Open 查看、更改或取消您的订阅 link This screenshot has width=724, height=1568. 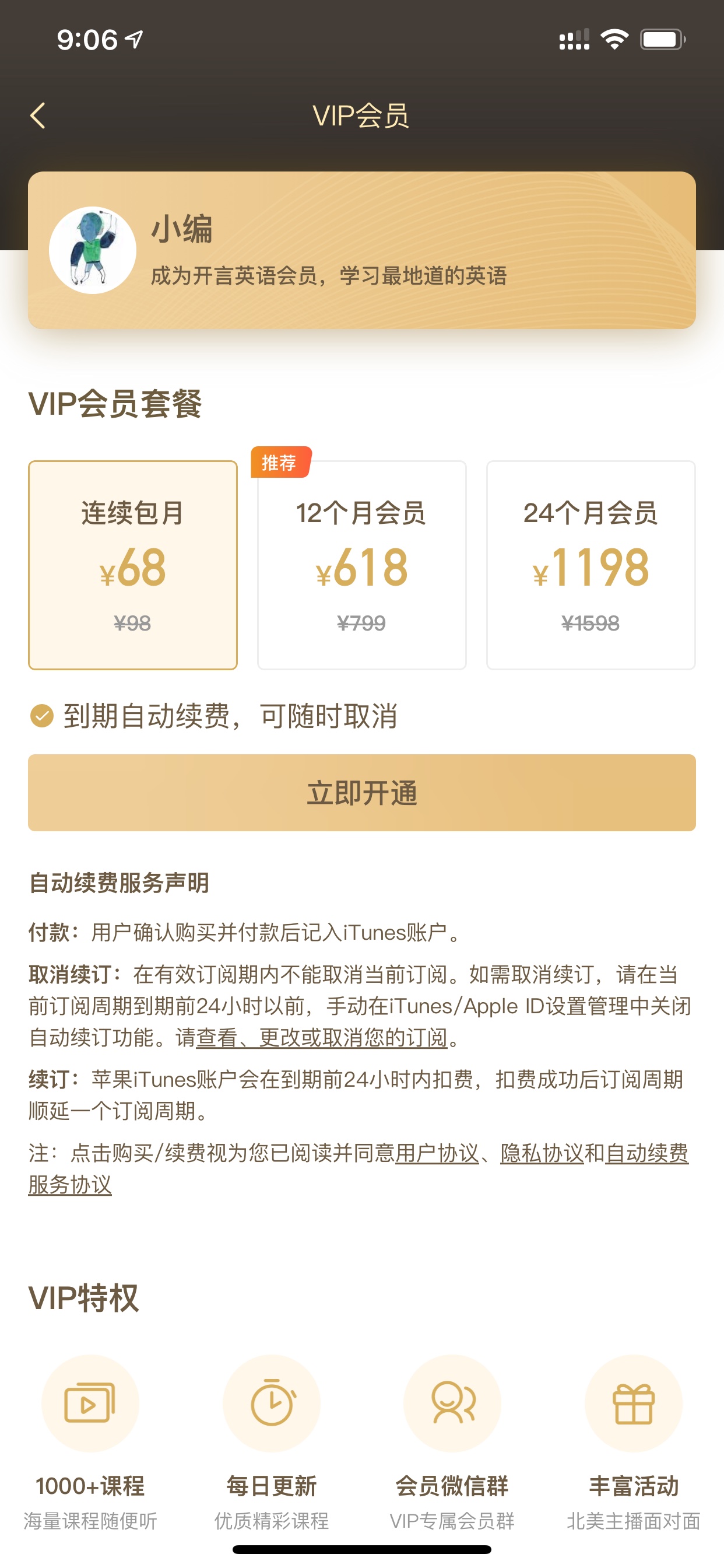point(322,1037)
